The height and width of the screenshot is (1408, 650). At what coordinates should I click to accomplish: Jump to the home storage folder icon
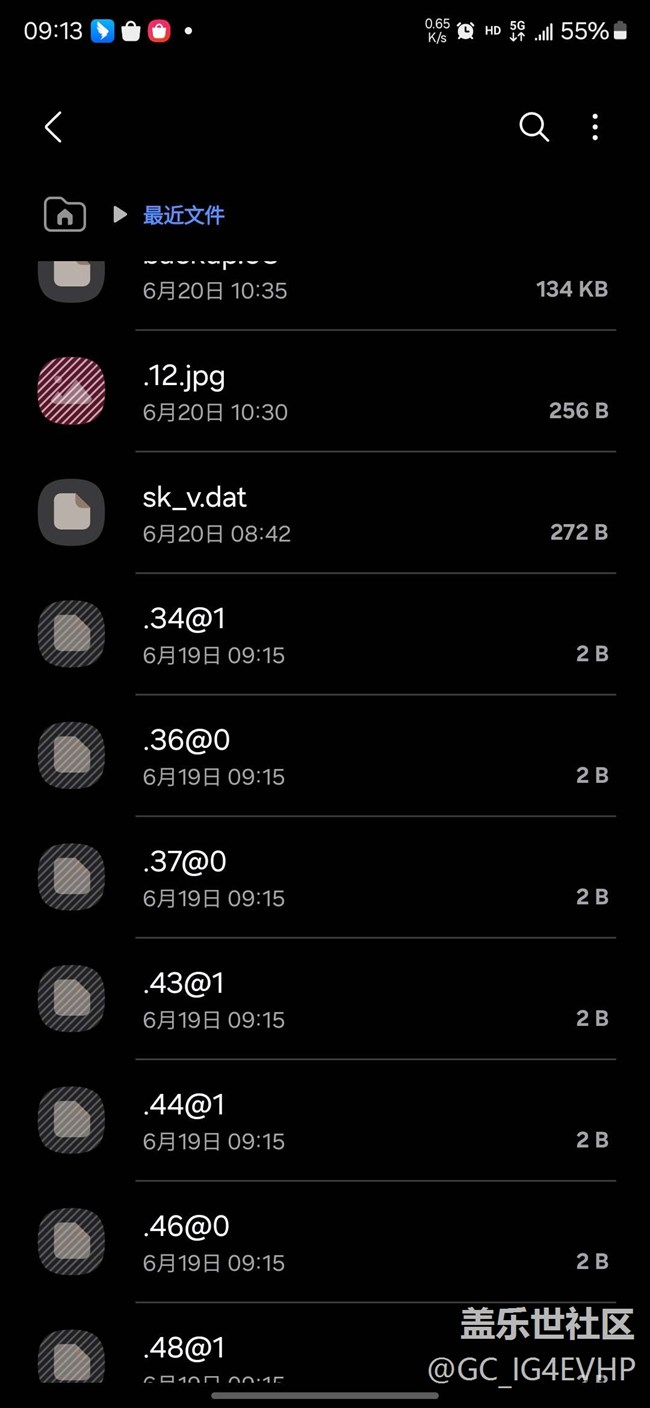(x=65, y=214)
